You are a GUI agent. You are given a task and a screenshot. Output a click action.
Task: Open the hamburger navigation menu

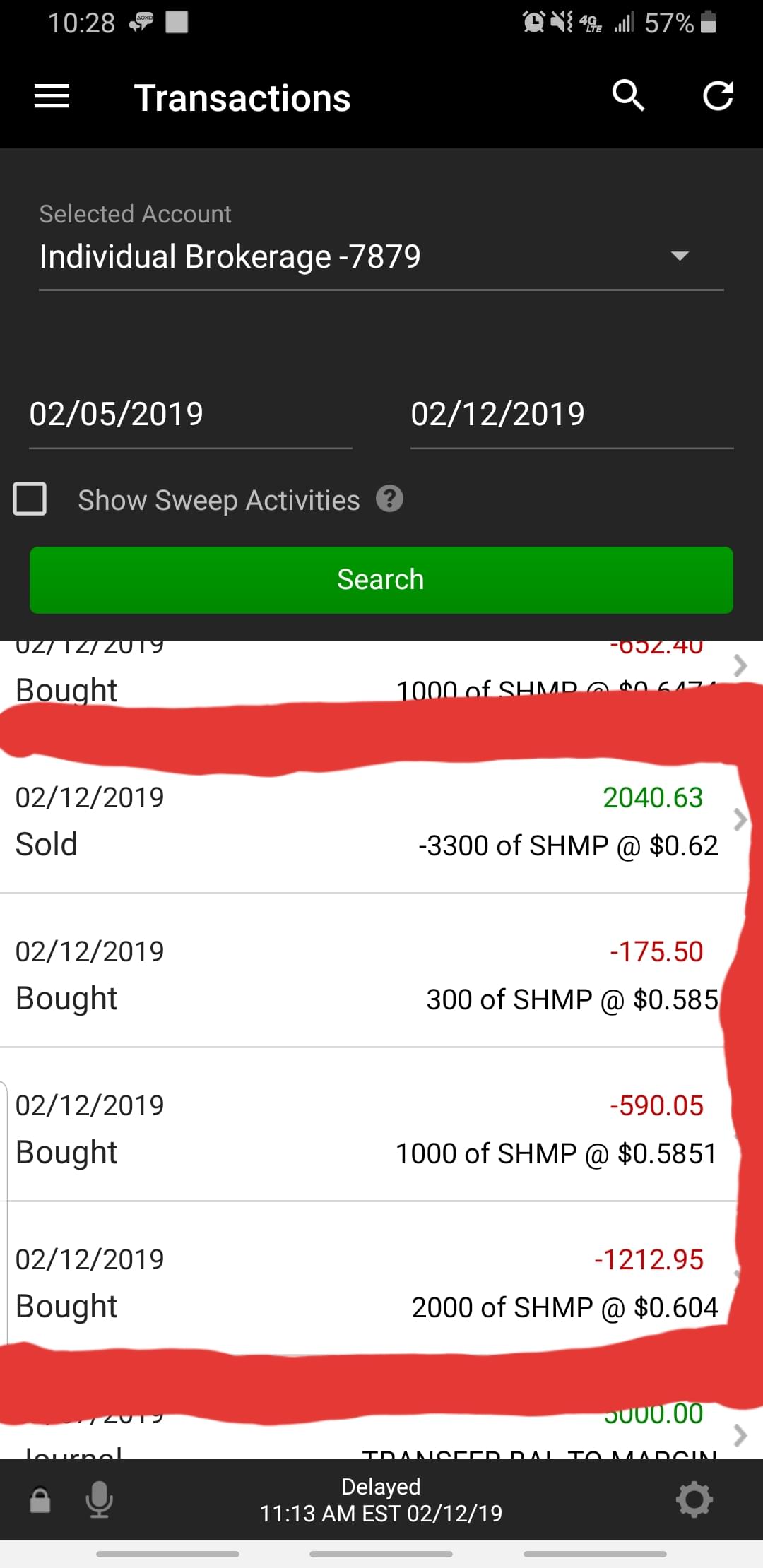(52, 97)
